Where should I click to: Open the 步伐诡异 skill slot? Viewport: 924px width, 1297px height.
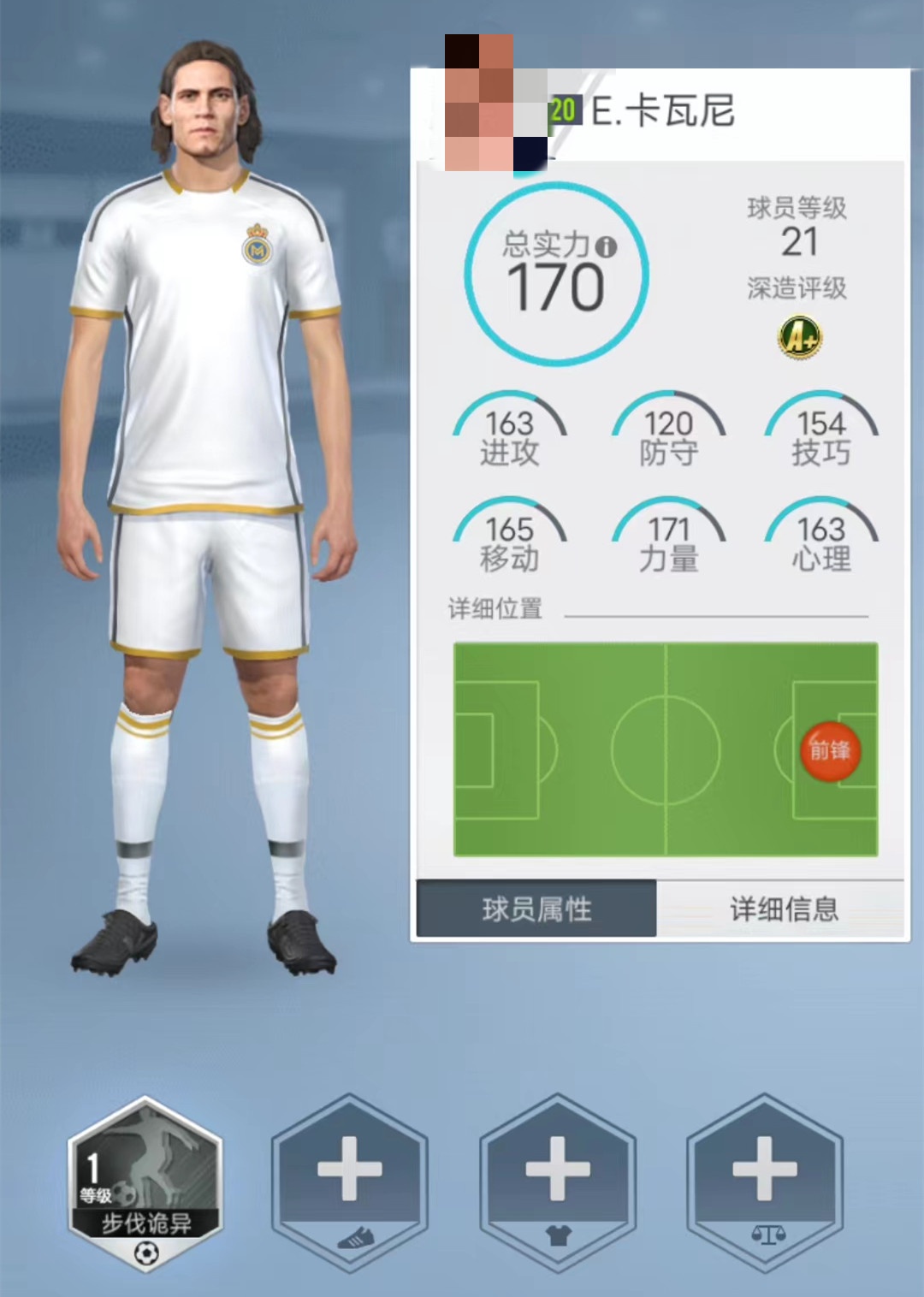(146, 1183)
